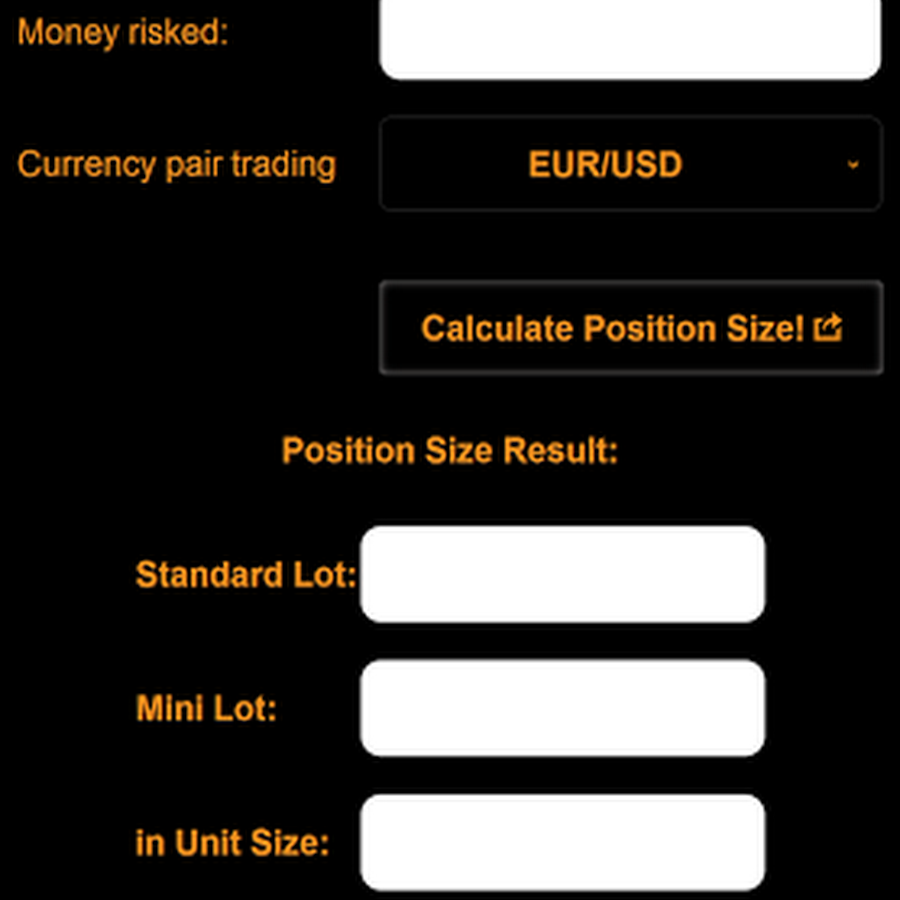
Task: Tap Calculate Position Size! button
Action: pos(630,328)
